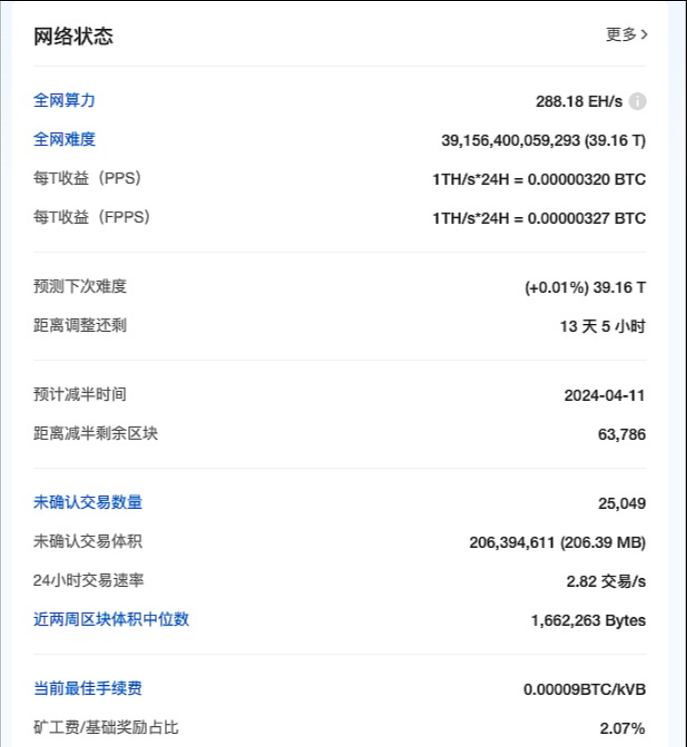The image size is (687, 747).
Task: Open the 近两周区块体积中位数 link
Action: pyautogui.click(x=111, y=619)
